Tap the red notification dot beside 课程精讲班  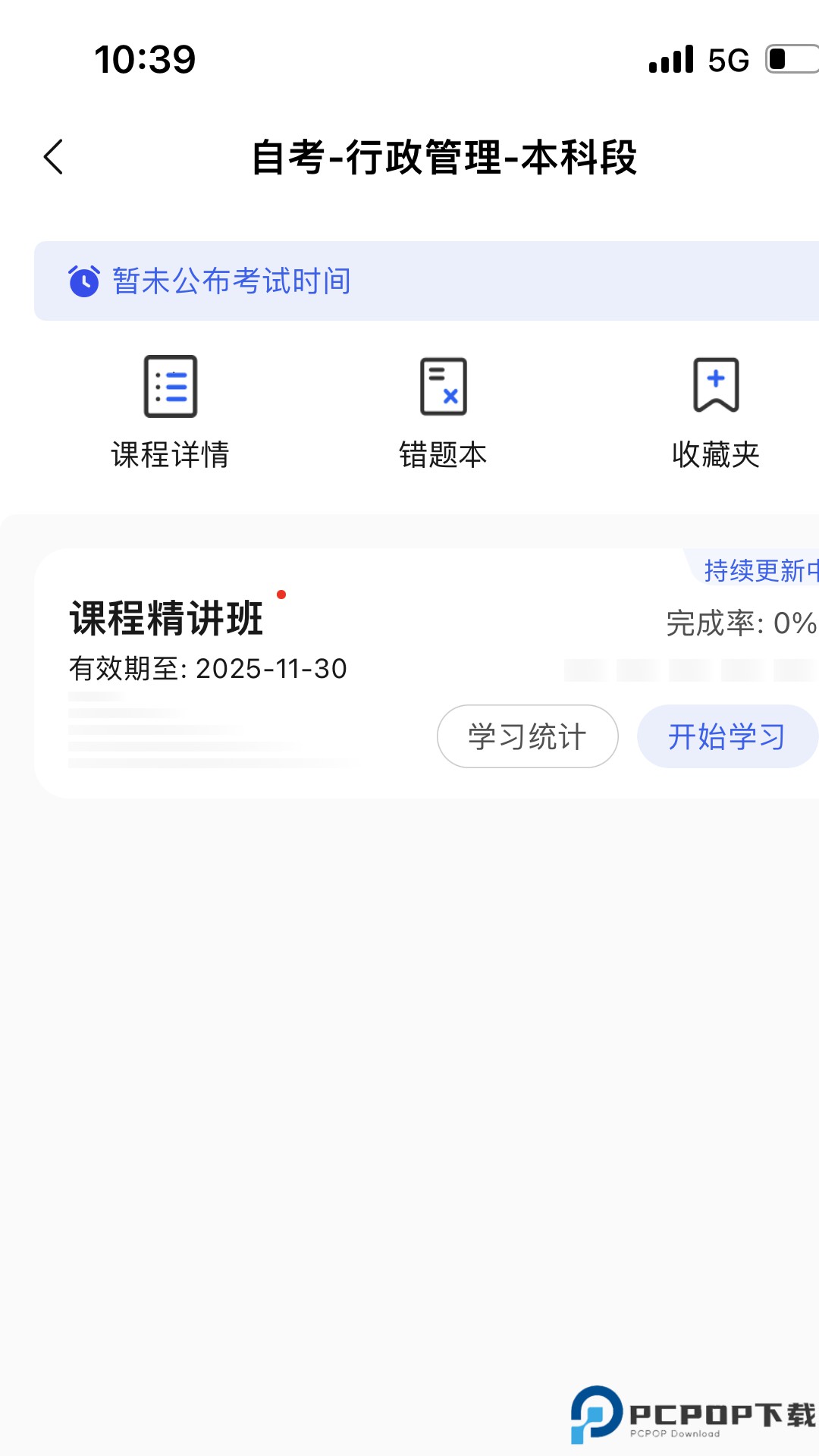pyautogui.click(x=281, y=595)
